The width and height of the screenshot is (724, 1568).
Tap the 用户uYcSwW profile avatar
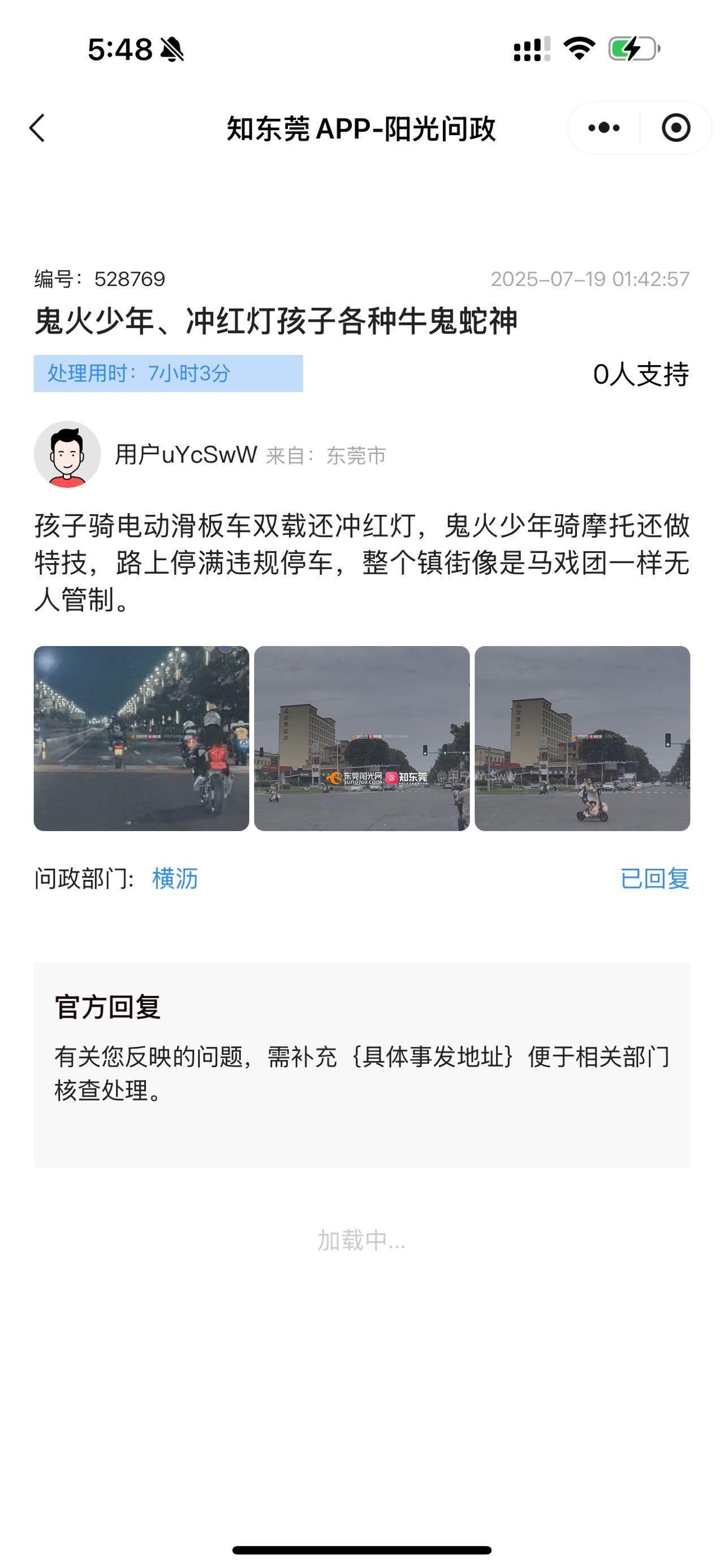[x=67, y=454]
